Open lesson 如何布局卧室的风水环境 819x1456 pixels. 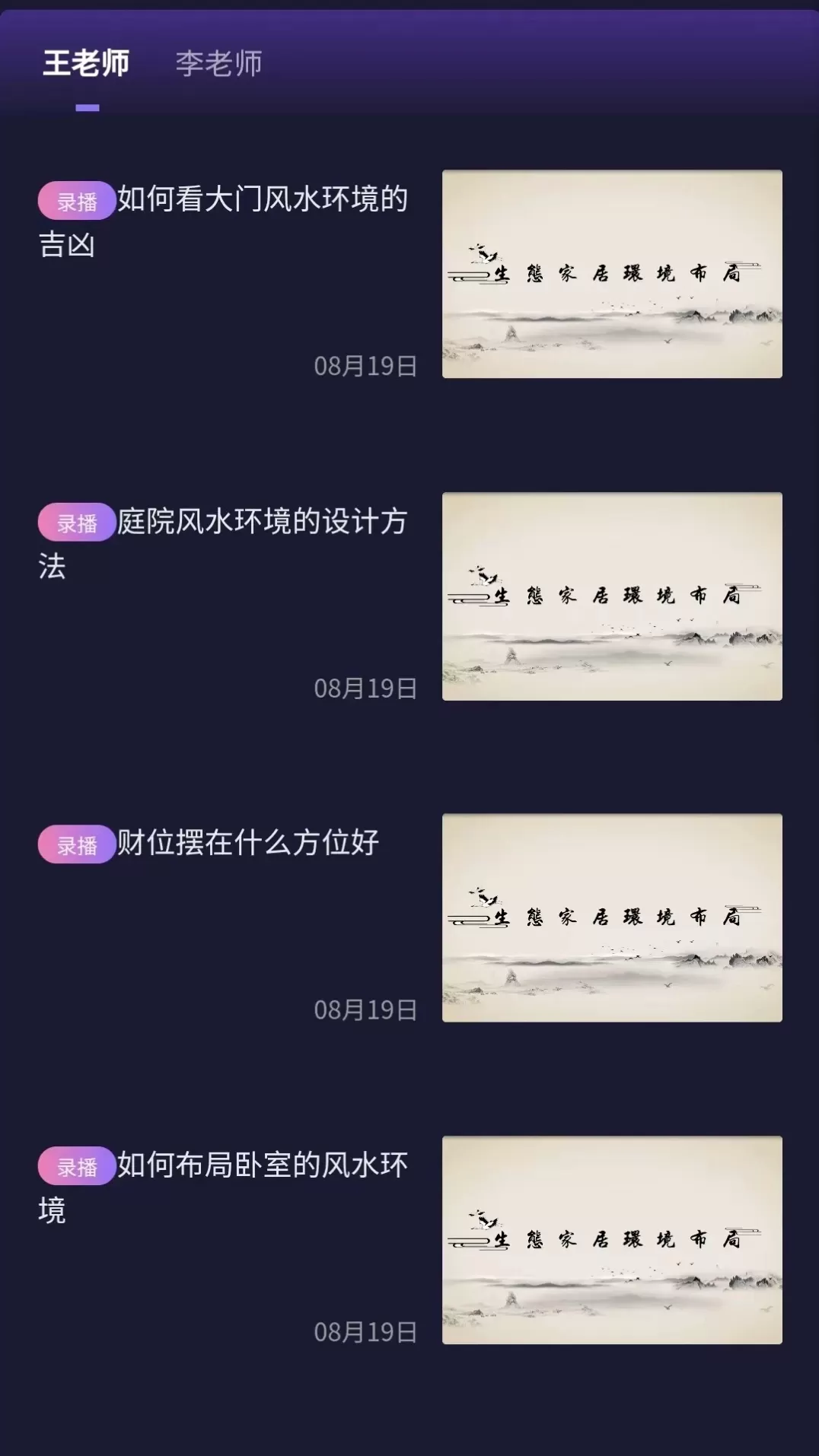tap(261, 1186)
